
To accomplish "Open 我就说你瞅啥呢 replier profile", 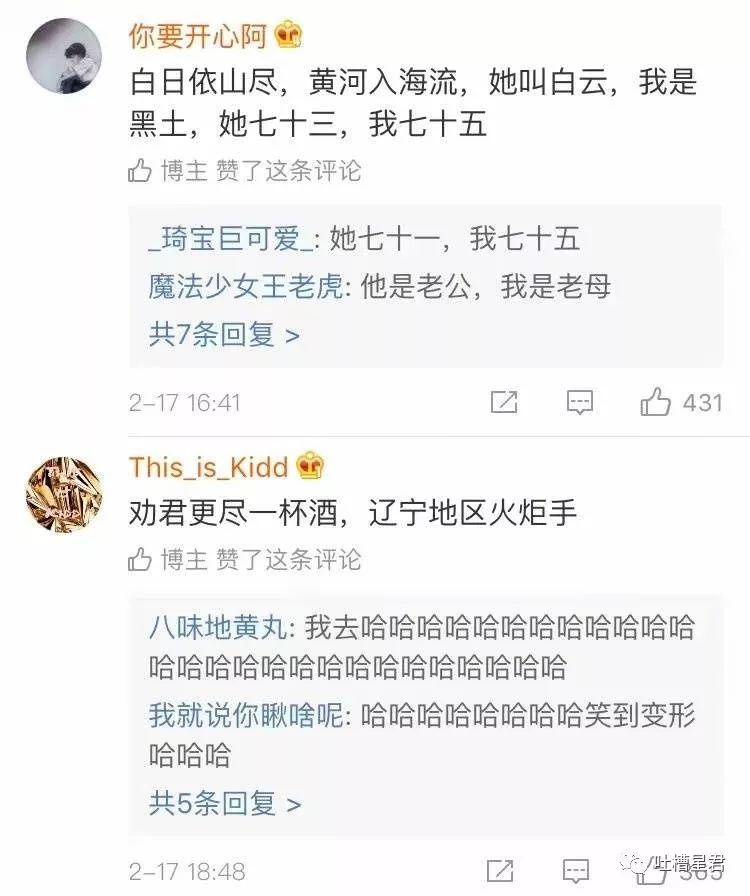I will [246, 715].
